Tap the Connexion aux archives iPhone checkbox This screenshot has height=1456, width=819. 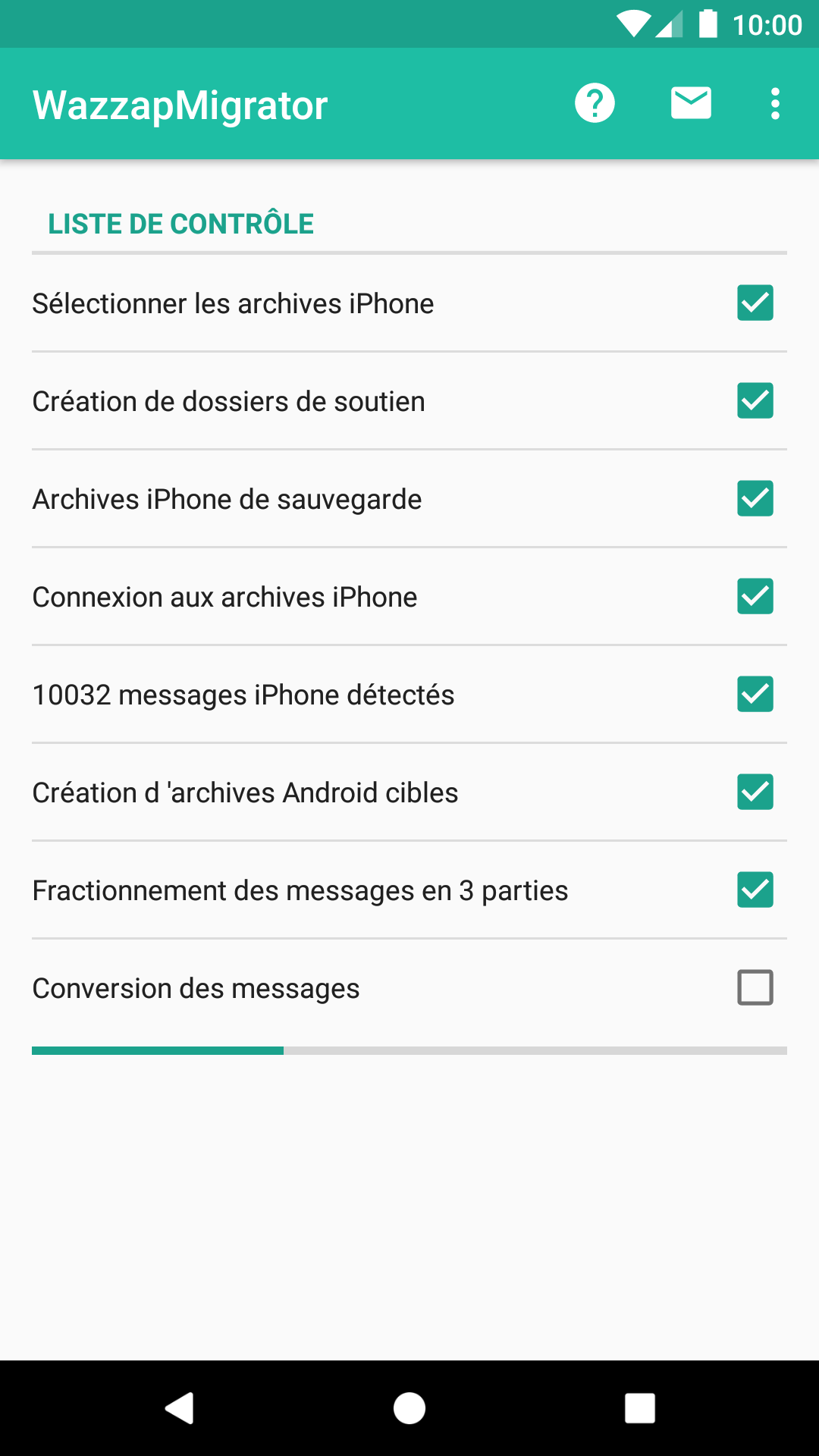pos(755,597)
